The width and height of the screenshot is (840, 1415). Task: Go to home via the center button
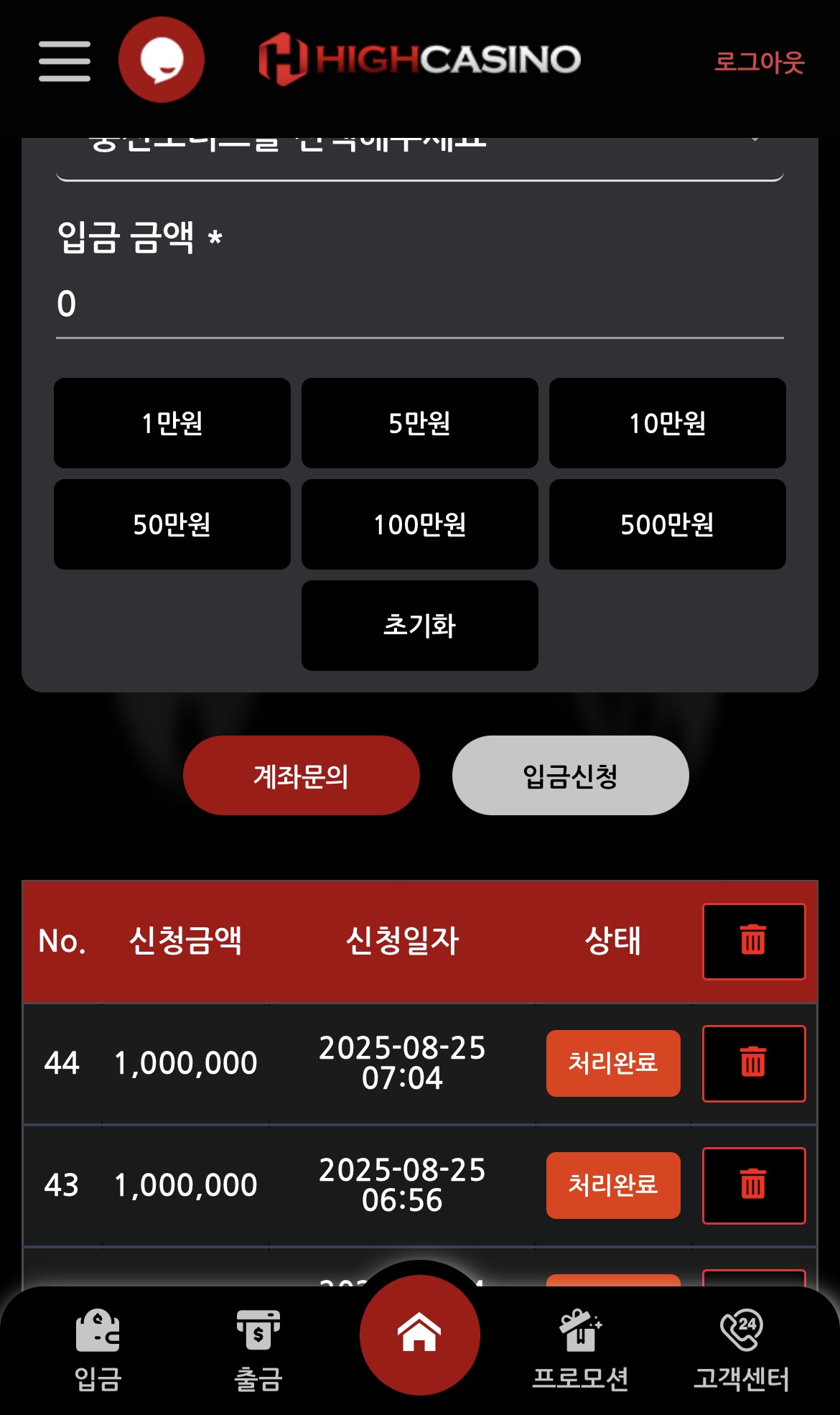(x=419, y=1335)
